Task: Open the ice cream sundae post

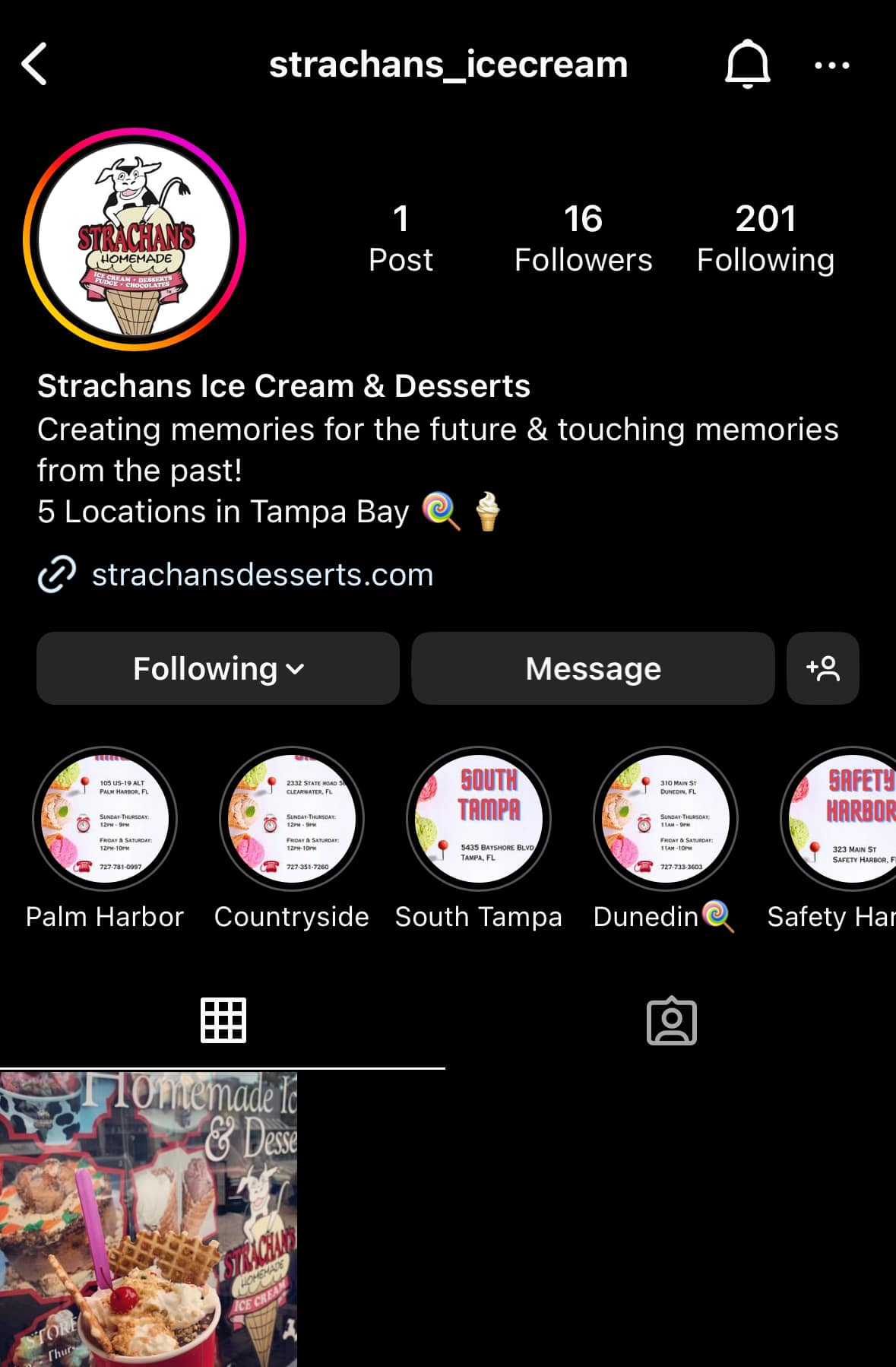Action: tap(148, 1219)
